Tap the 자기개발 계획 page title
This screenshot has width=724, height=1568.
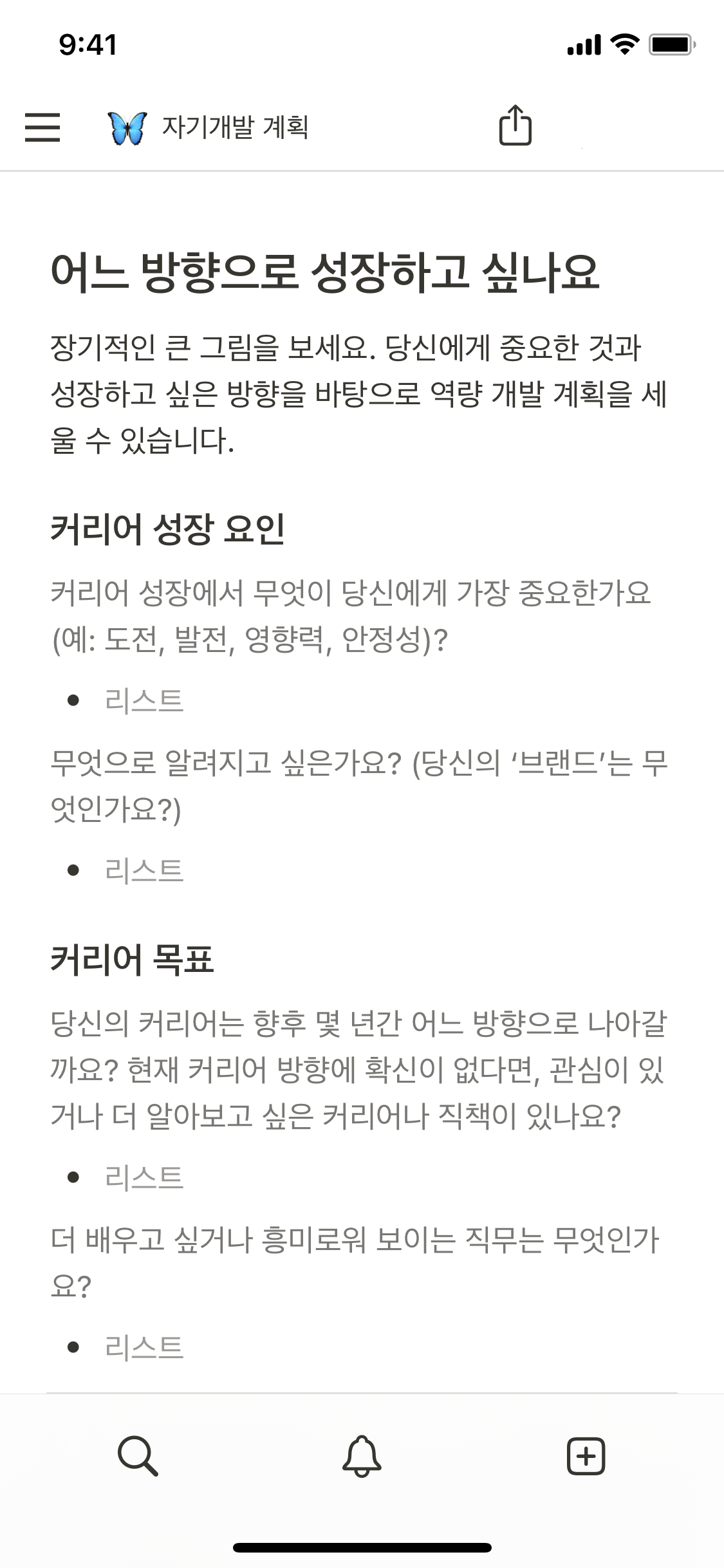pyautogui.click(x=235, y=127)
